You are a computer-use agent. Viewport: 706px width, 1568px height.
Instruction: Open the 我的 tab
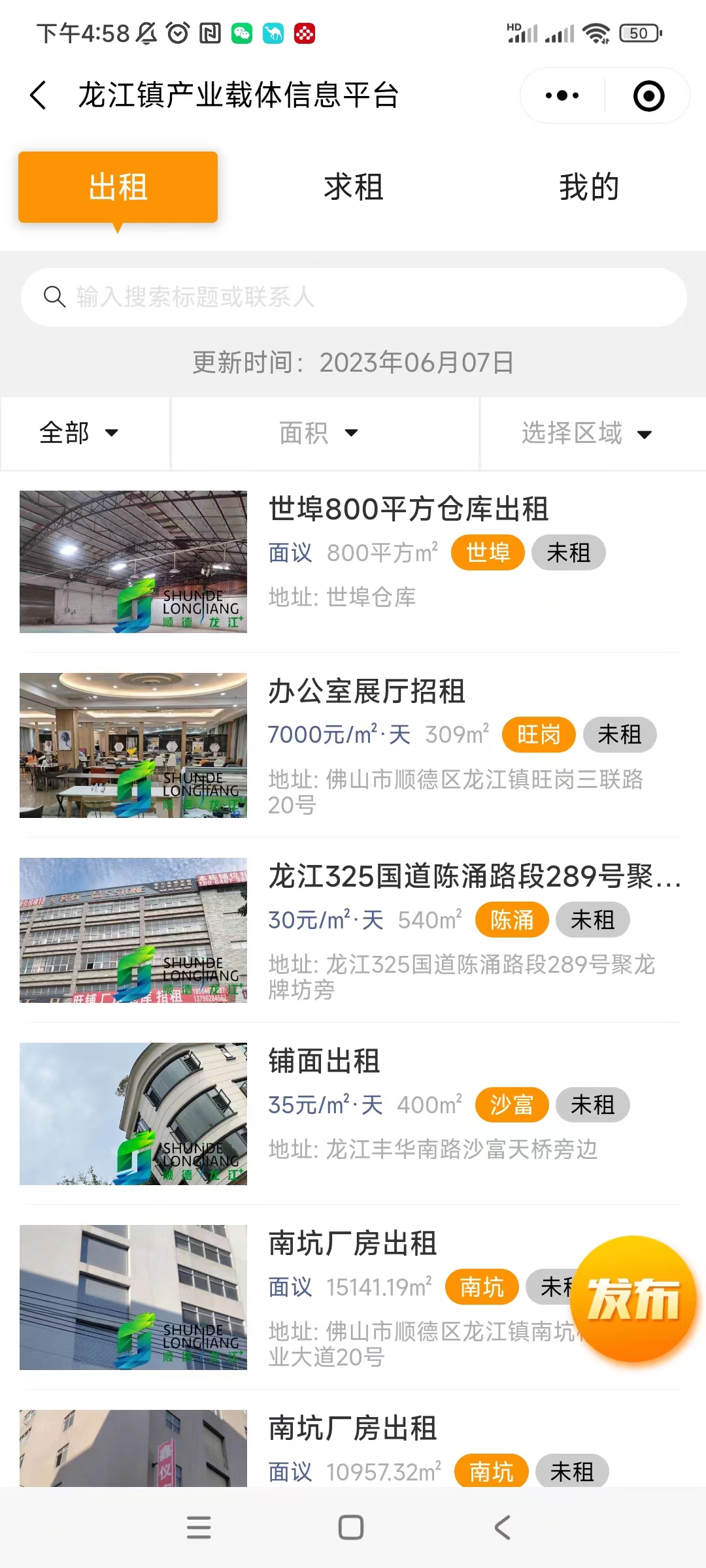click(x=588, y=188)
